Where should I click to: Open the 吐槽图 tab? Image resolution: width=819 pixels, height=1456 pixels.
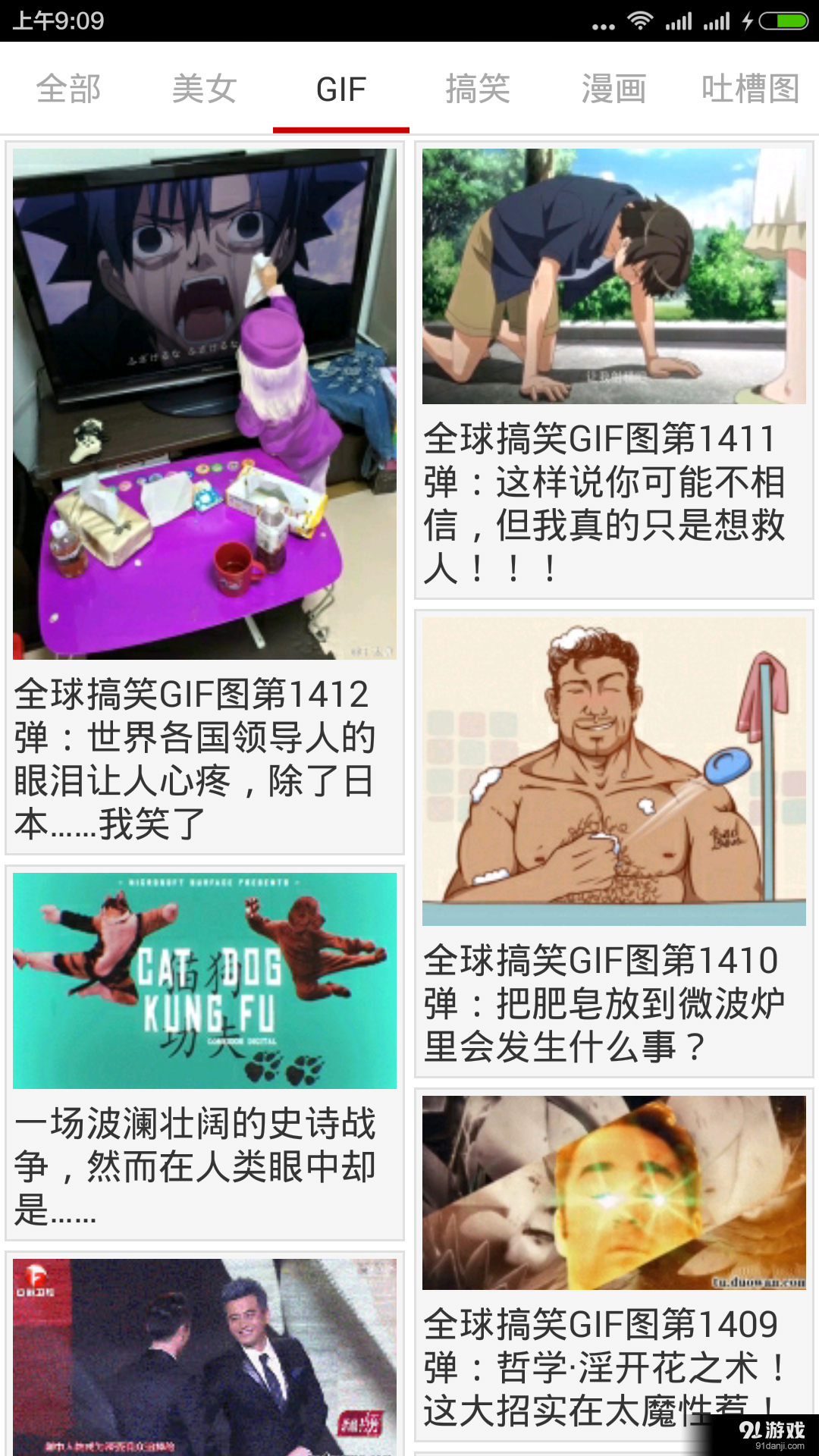coord(749,89)
